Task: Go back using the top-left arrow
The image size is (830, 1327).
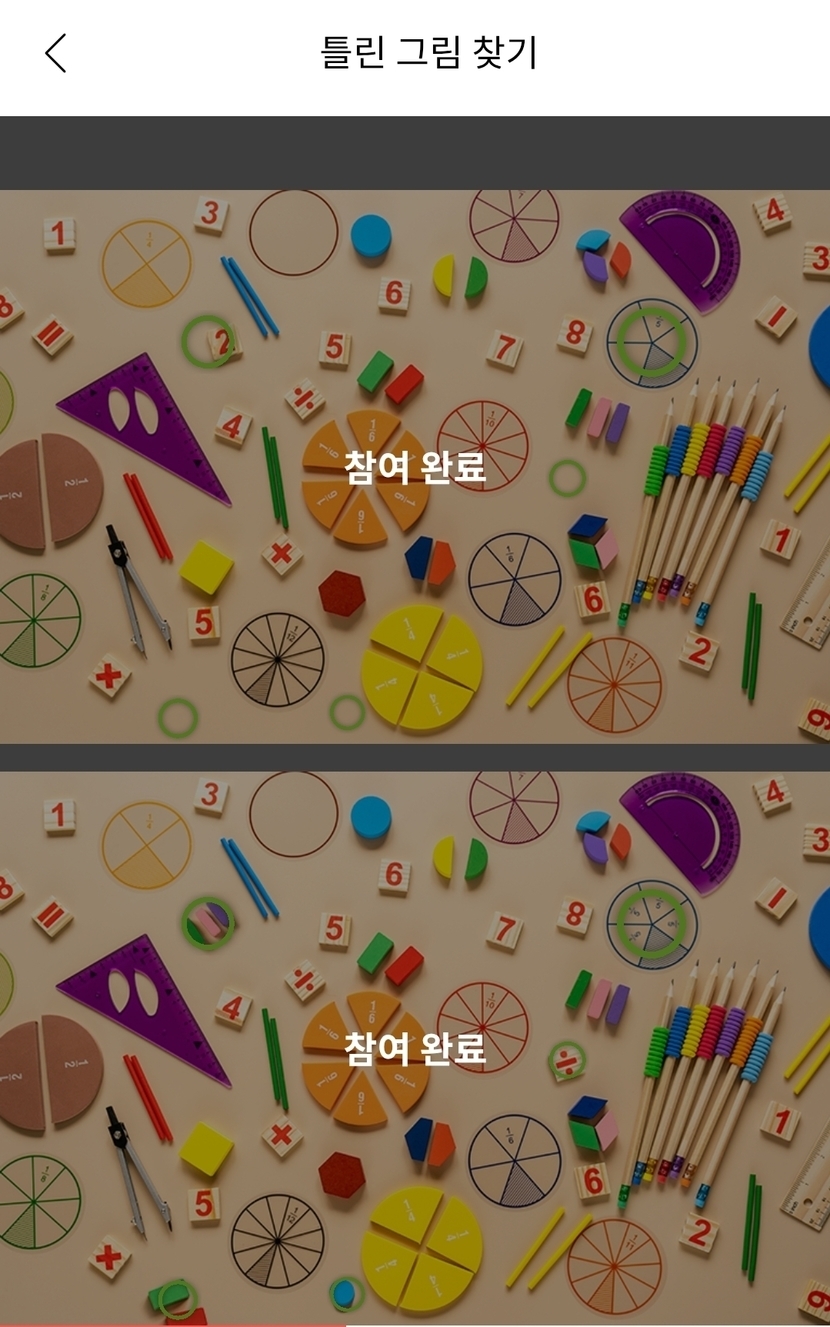Action: coord(56,53)
